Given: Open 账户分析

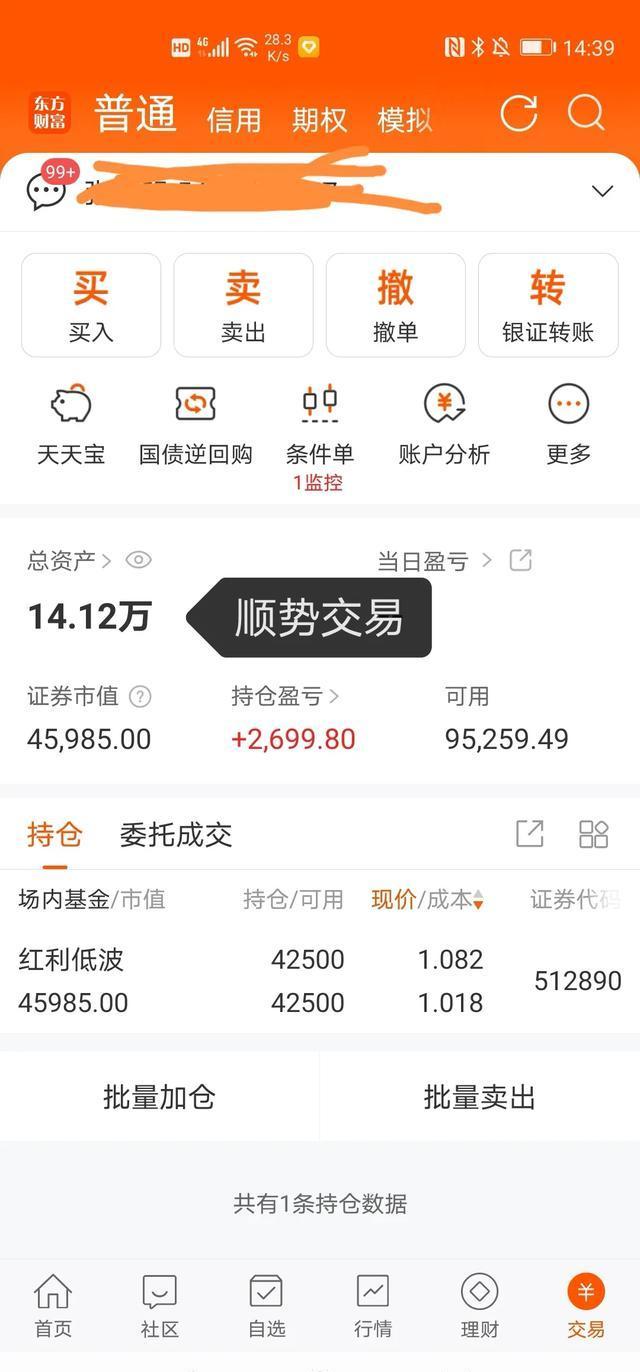Looking at the screenshot, I should click(x=444, y=425).
